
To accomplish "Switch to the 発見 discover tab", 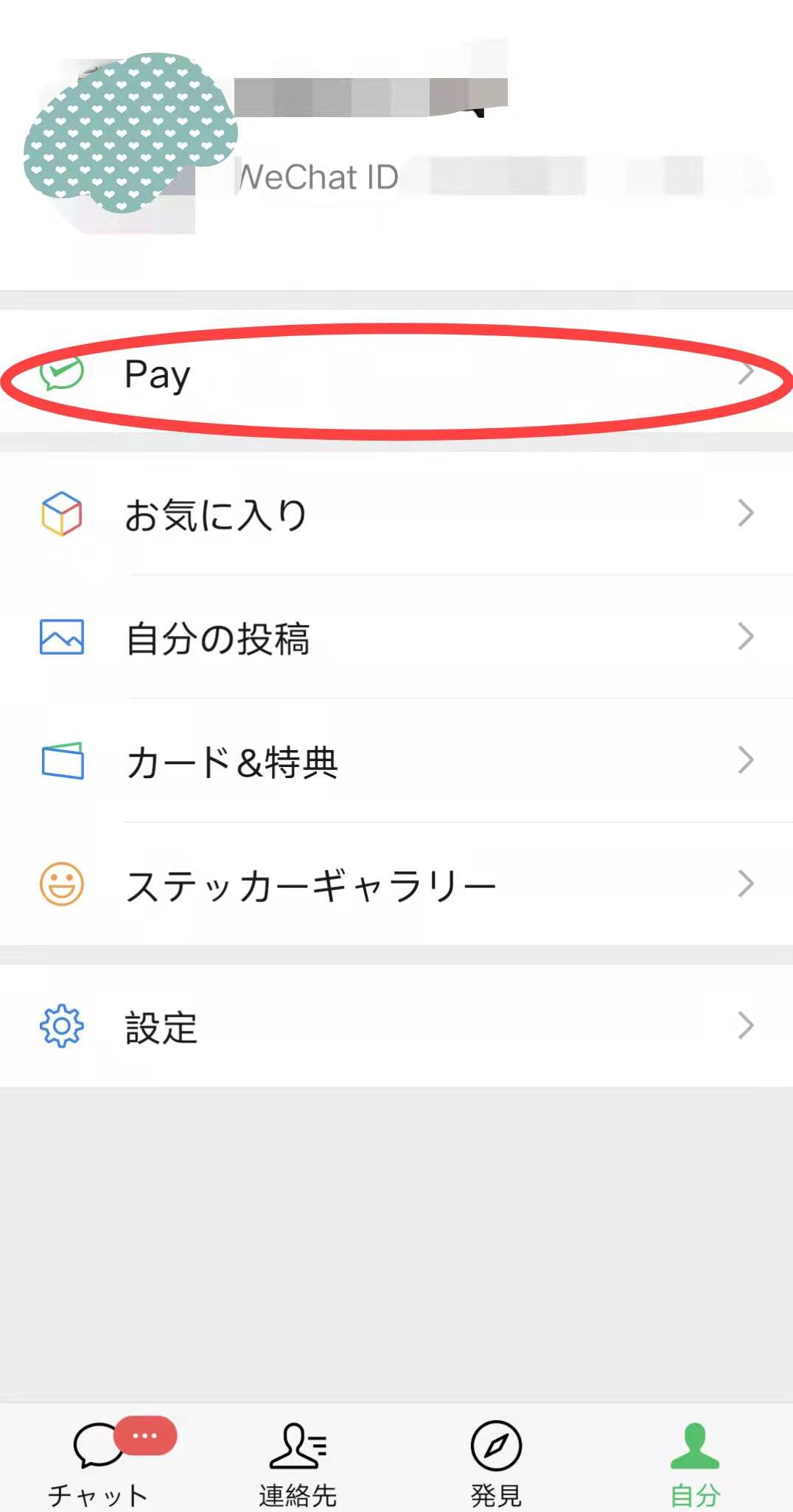I will tap(496, 1462).
